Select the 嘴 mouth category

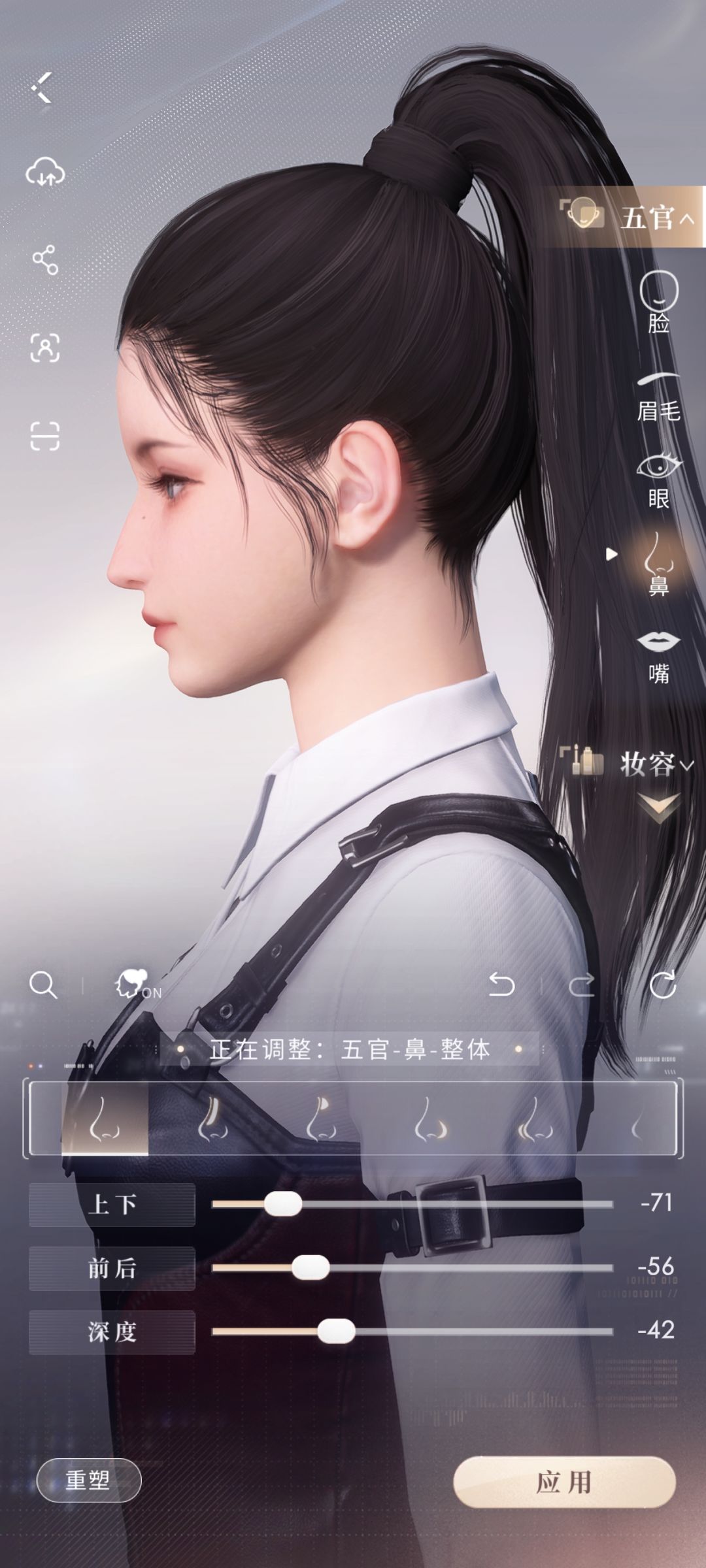[659, 657]
